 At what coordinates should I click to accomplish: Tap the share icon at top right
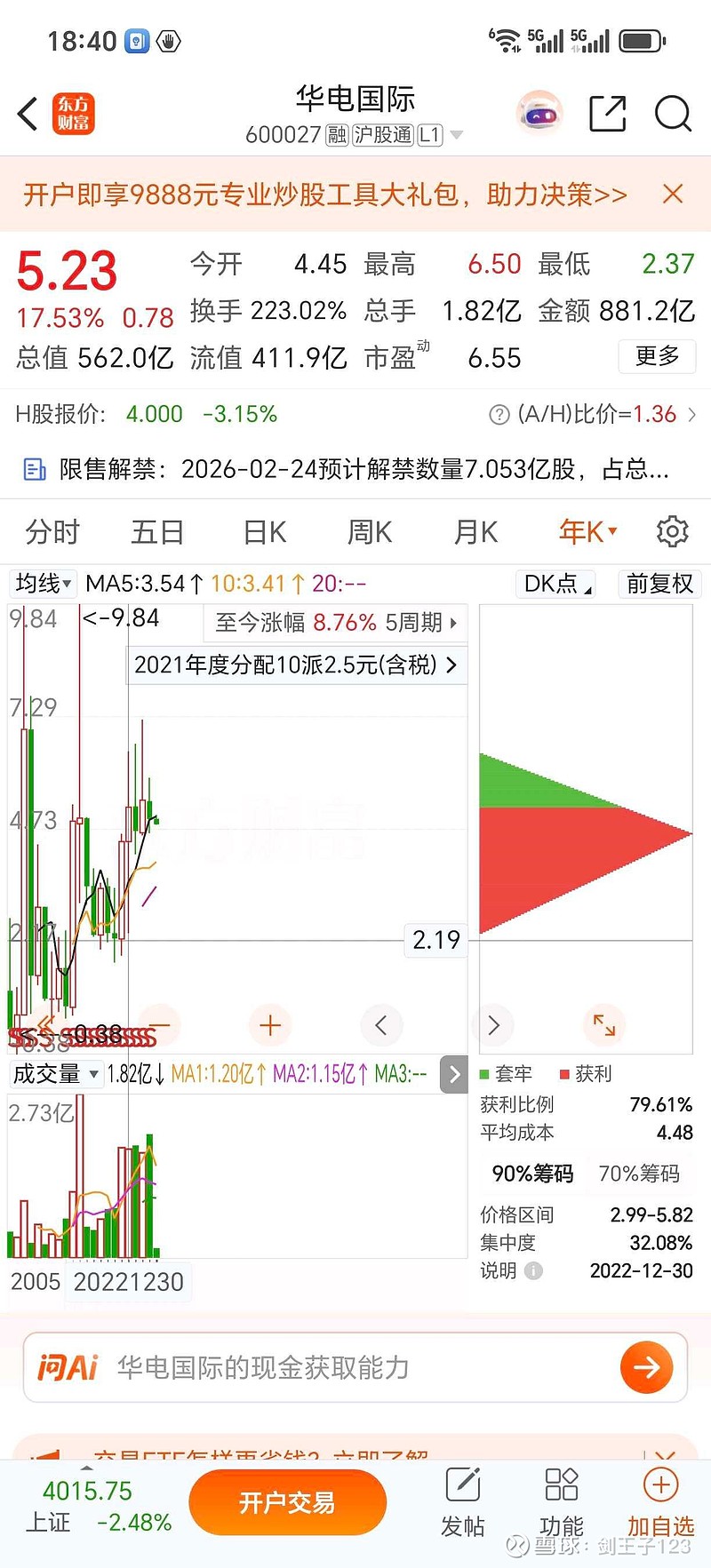[x=607, y=114]
